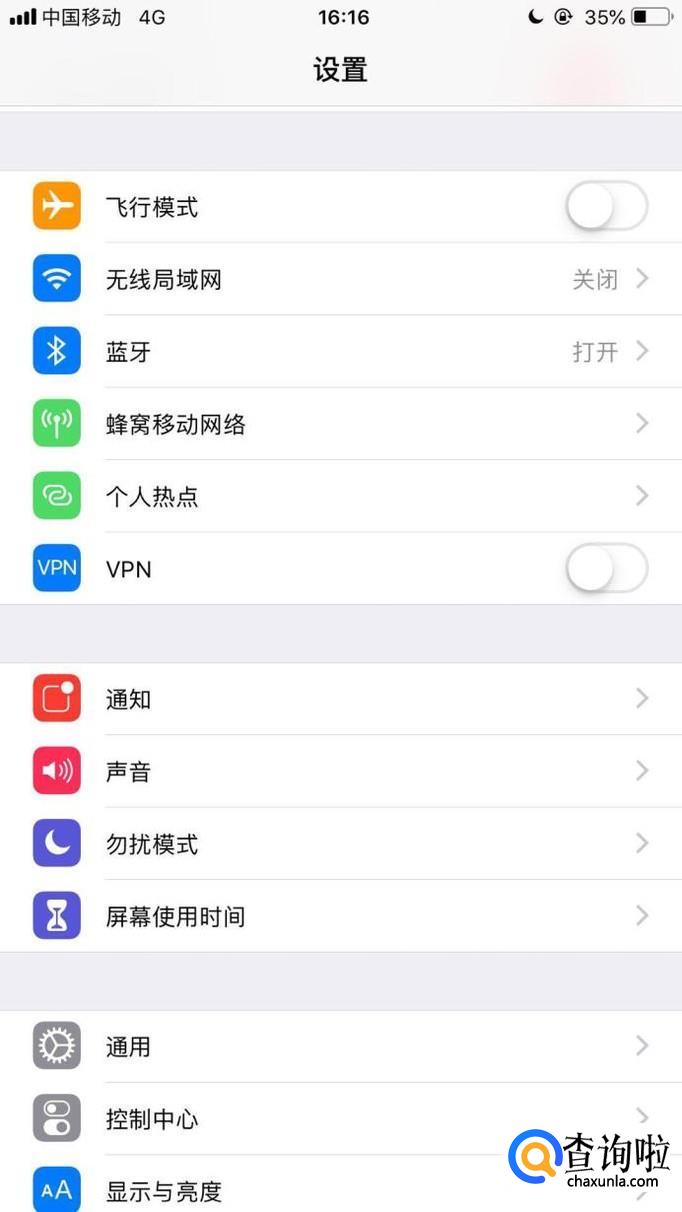Screen dimensions: 682x1212
Task: Open 通用 General settings
Action: pos(340,1047)
